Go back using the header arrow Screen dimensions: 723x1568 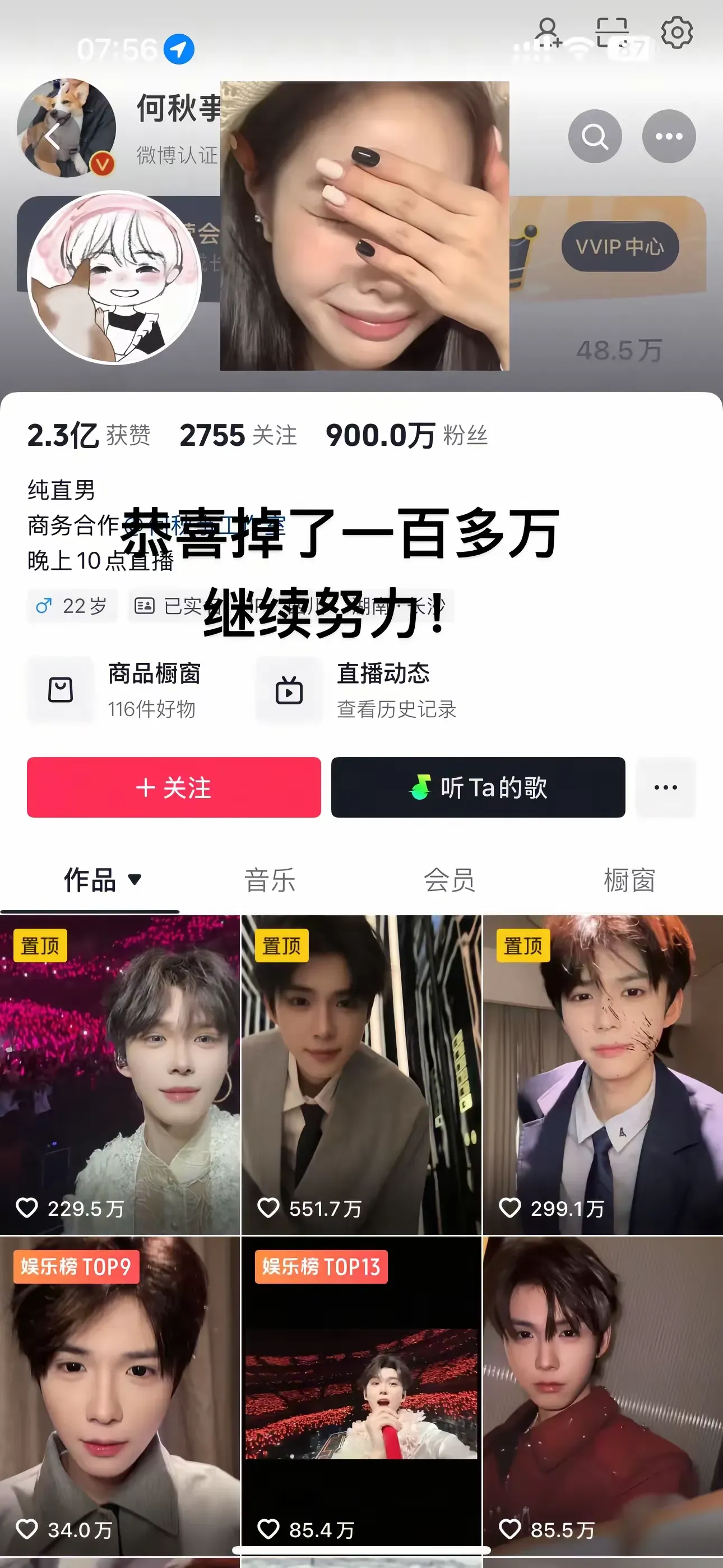pyautogui.click(x=52, y=136)
